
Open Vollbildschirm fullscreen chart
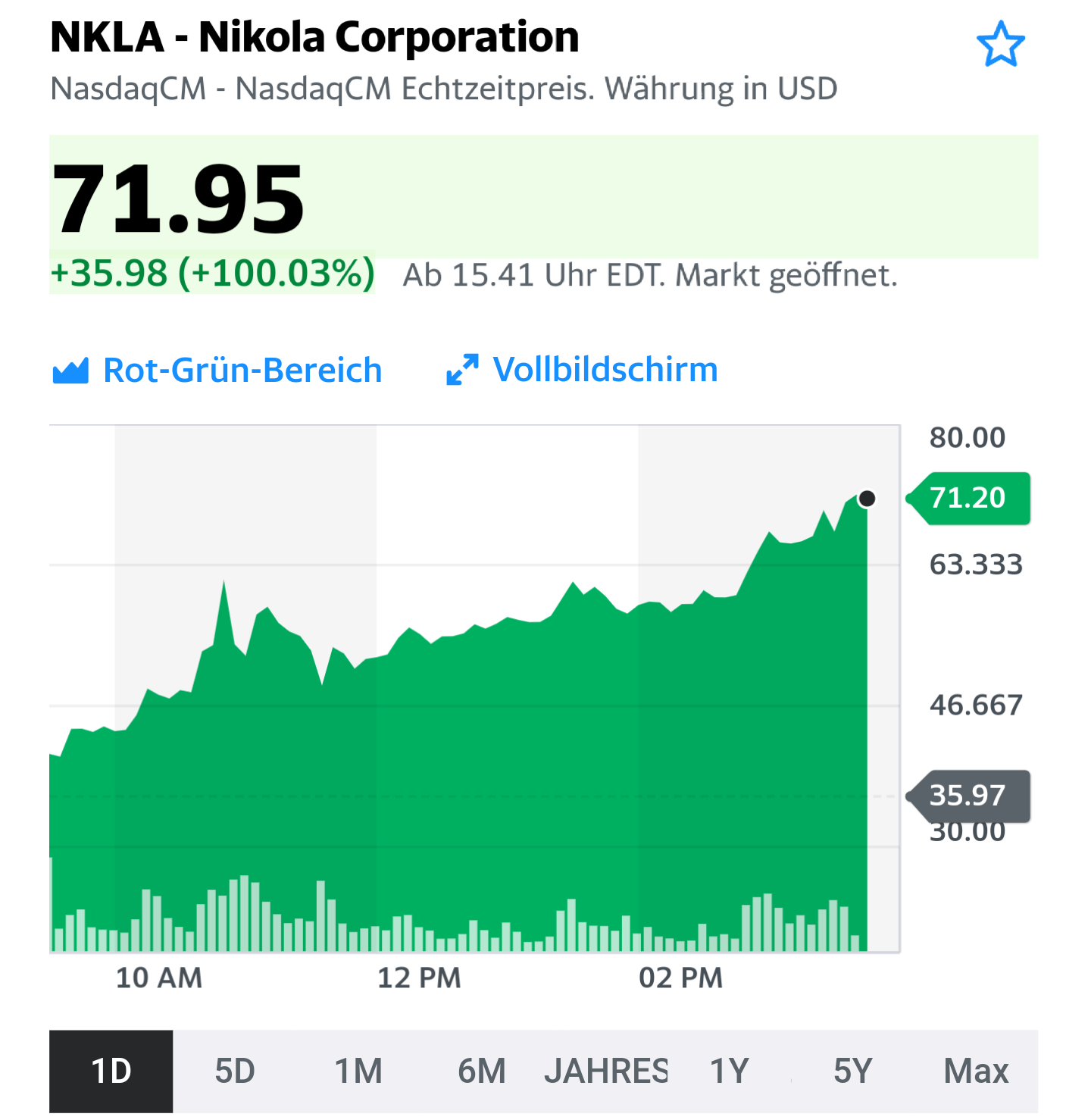point(582,370)
